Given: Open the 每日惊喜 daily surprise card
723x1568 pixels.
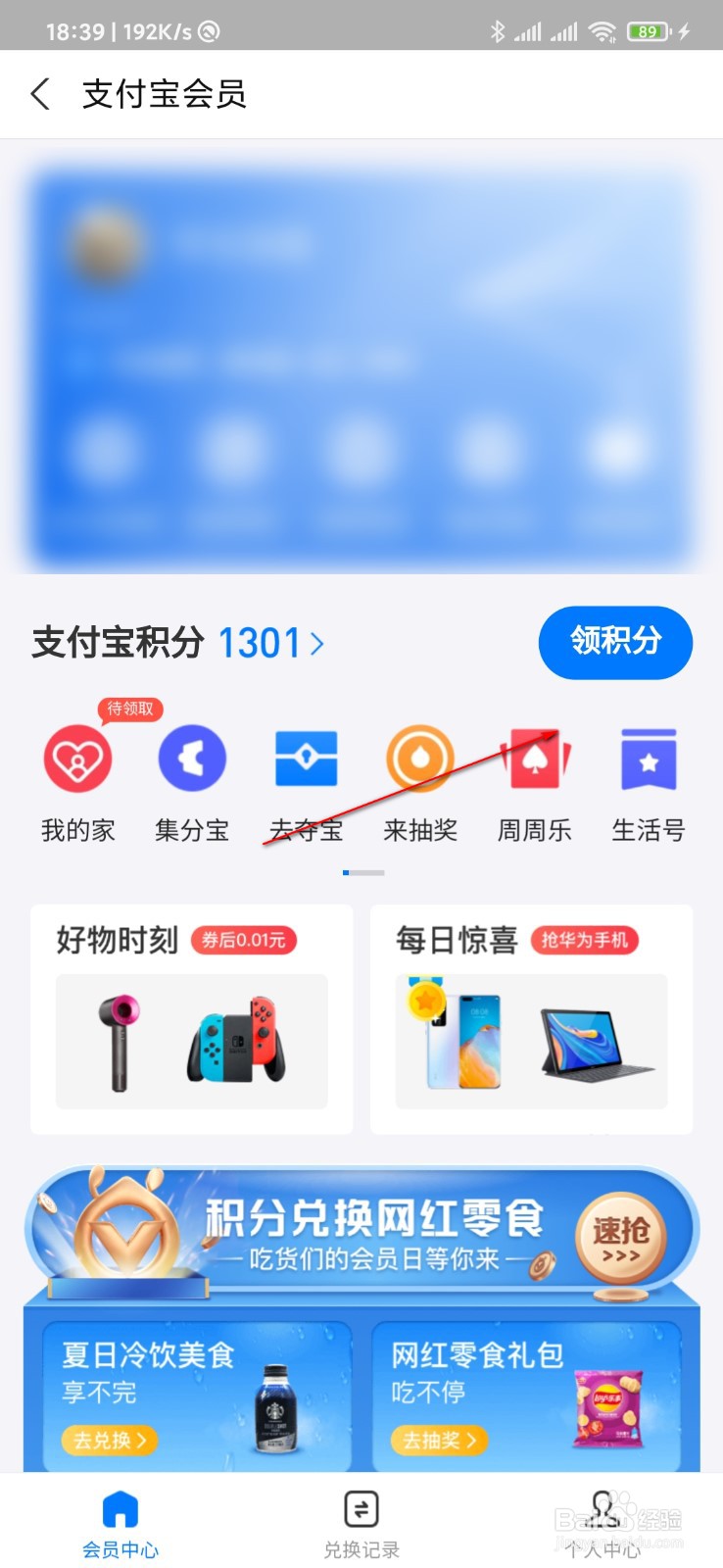Looking at the screenshot, I should click(530, 1019).
